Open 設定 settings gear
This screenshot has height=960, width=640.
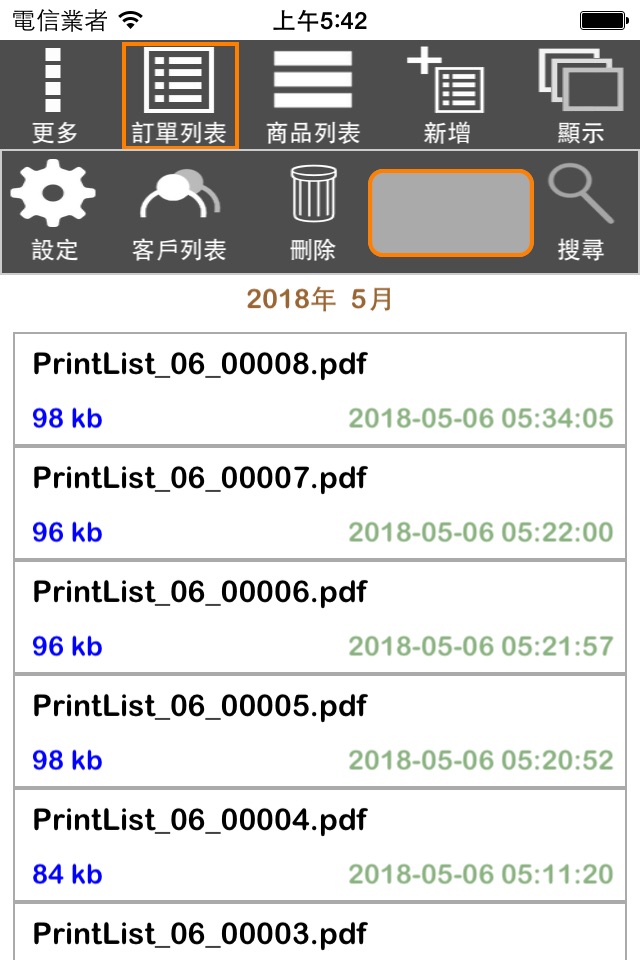(x=54, y=212)
